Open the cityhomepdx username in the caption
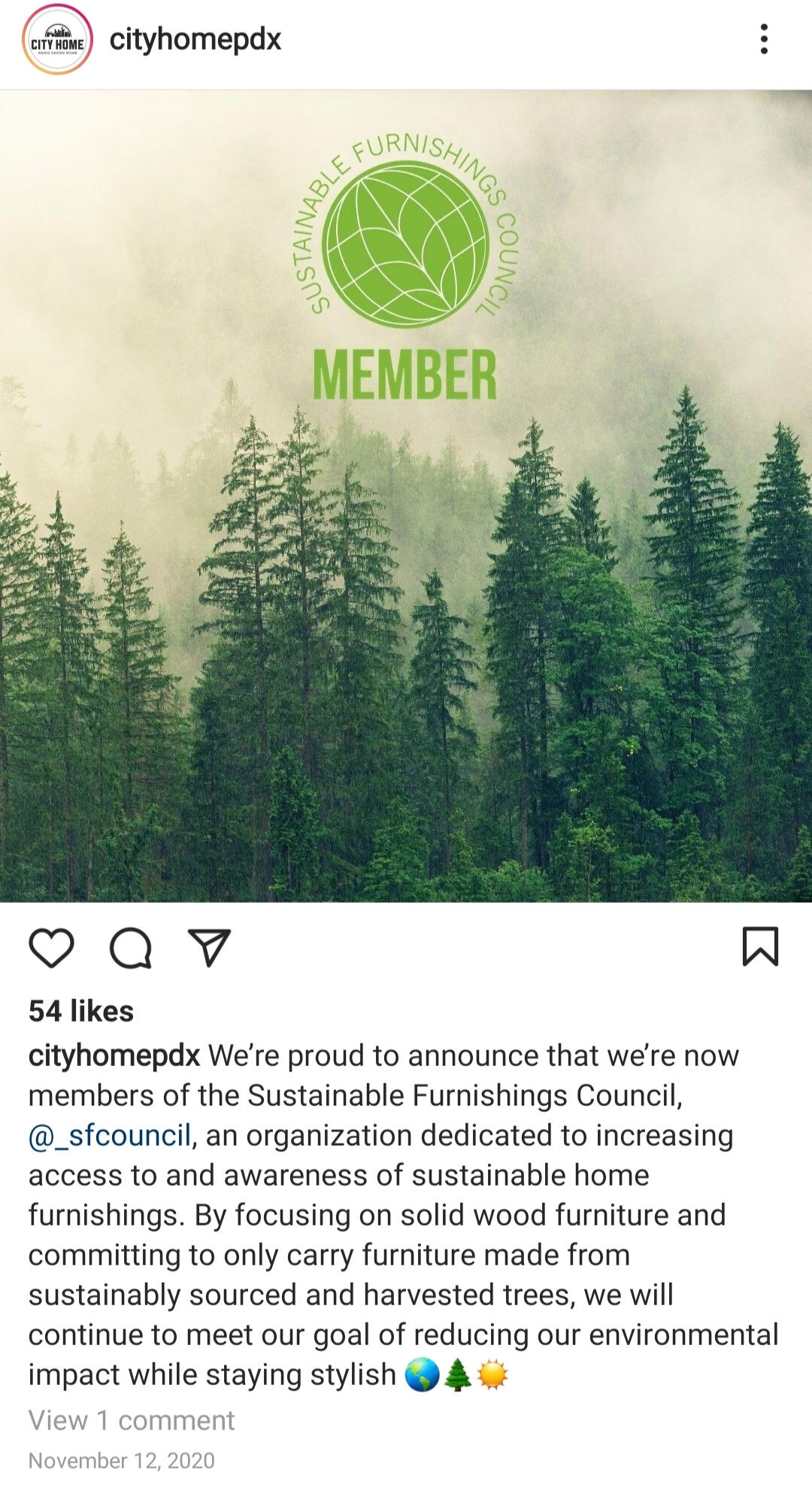The height and width of the screenshot is (1485, 812). [114, 1056]
